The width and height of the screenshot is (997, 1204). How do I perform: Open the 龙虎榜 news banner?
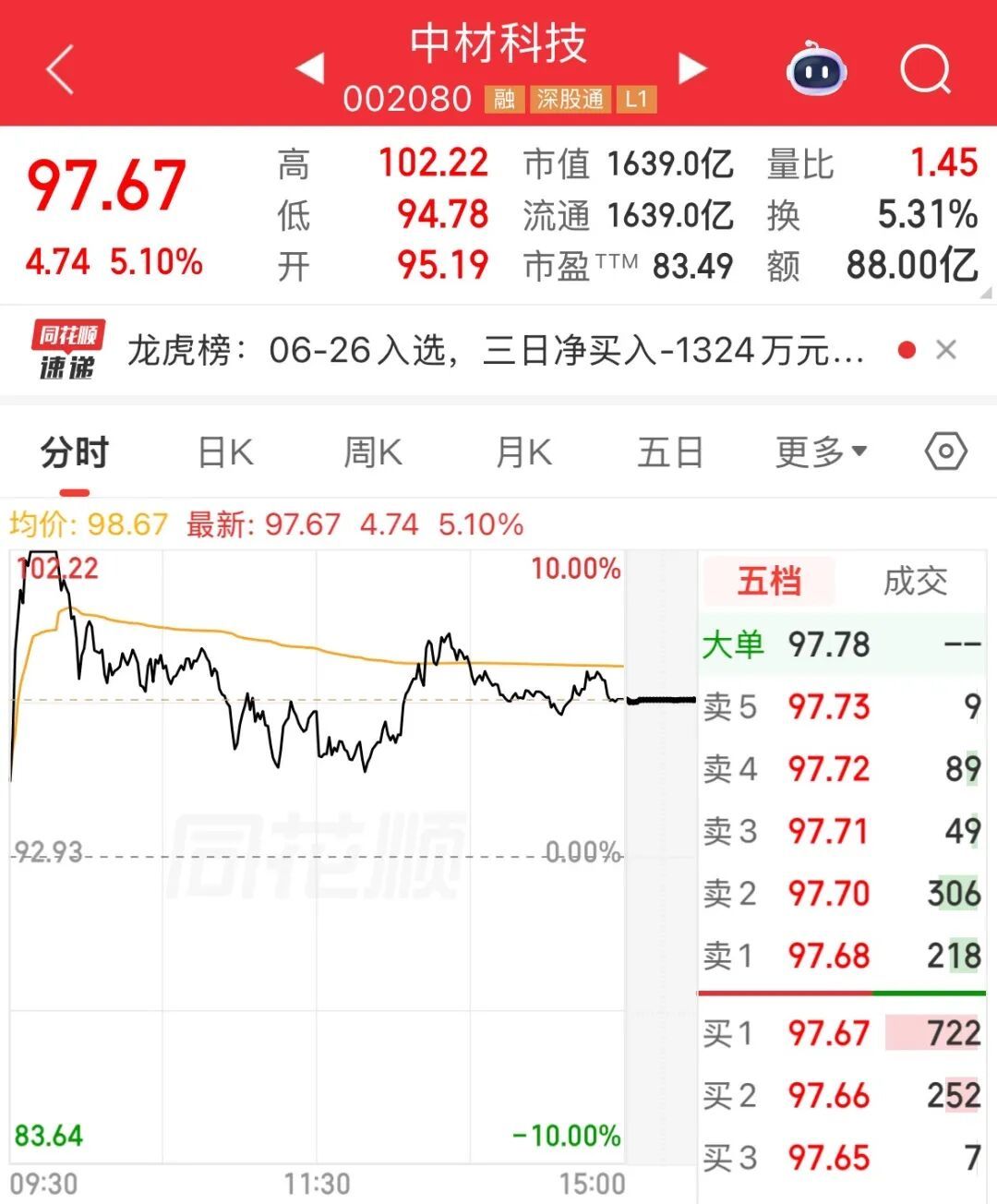point(496,351)
